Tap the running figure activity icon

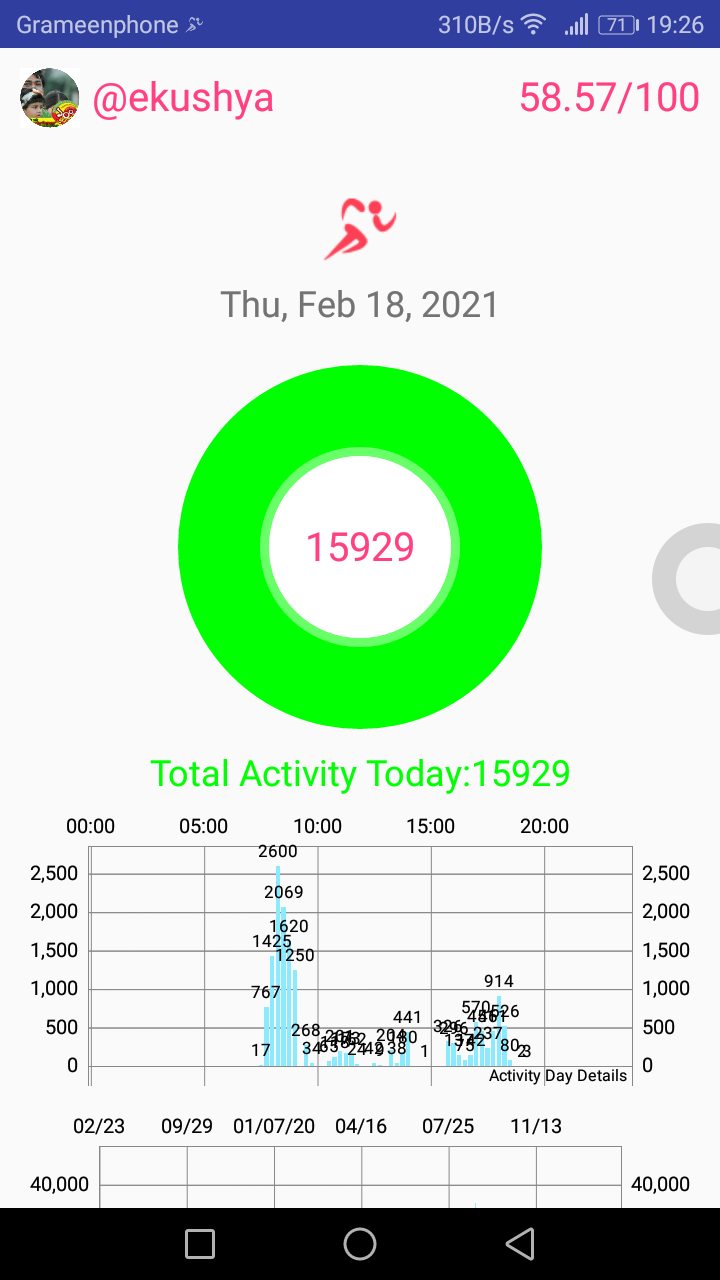coord(360,229)
